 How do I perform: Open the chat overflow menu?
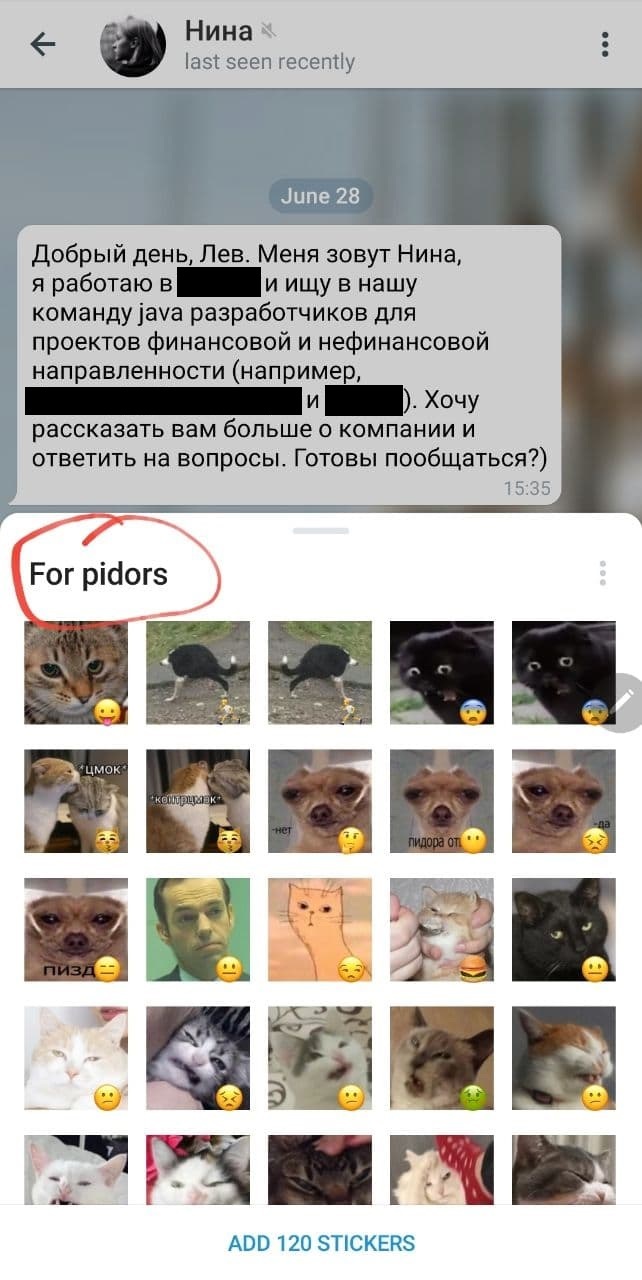(x=605, y=45)
